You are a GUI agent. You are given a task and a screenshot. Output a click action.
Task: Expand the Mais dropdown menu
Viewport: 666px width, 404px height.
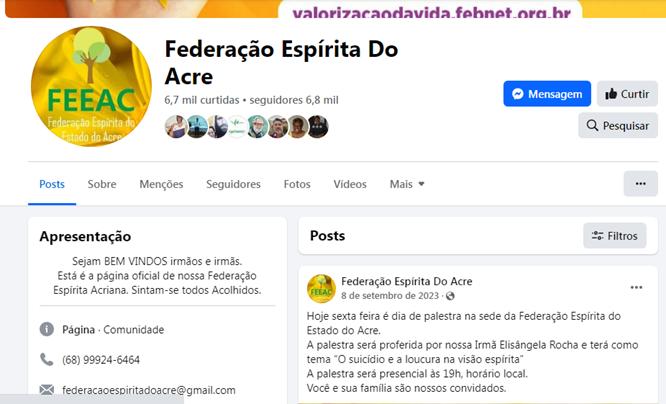407,184
